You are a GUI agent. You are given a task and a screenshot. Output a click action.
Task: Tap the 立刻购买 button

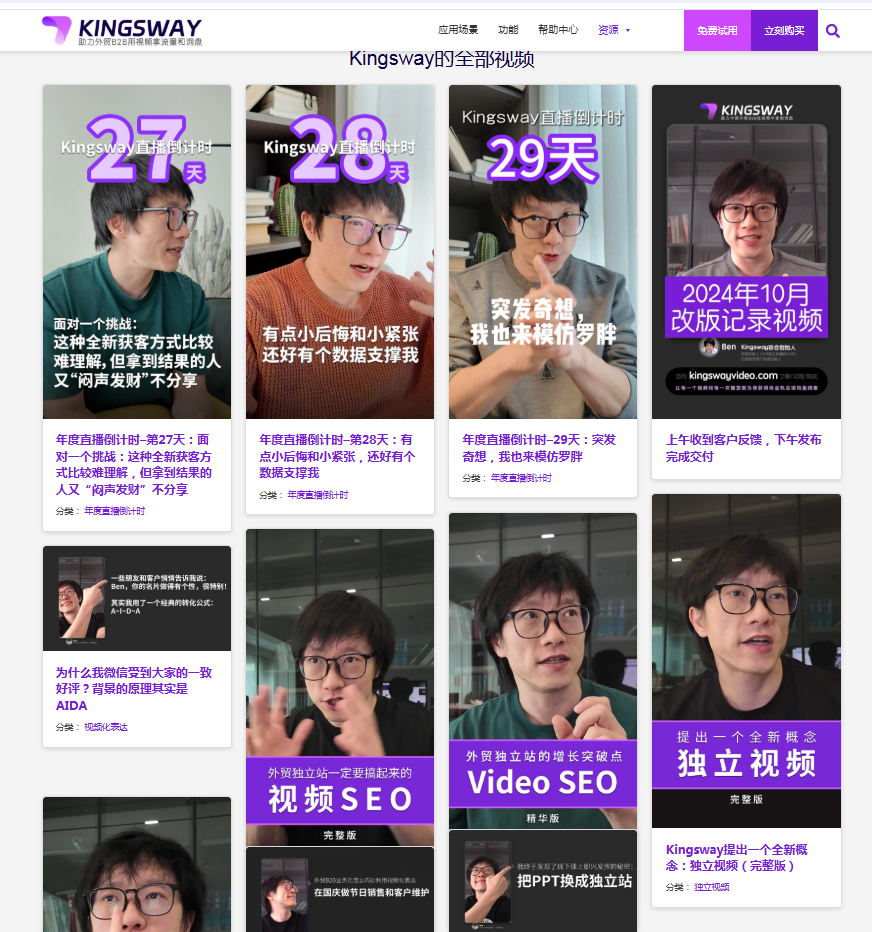tap(784, 31)
